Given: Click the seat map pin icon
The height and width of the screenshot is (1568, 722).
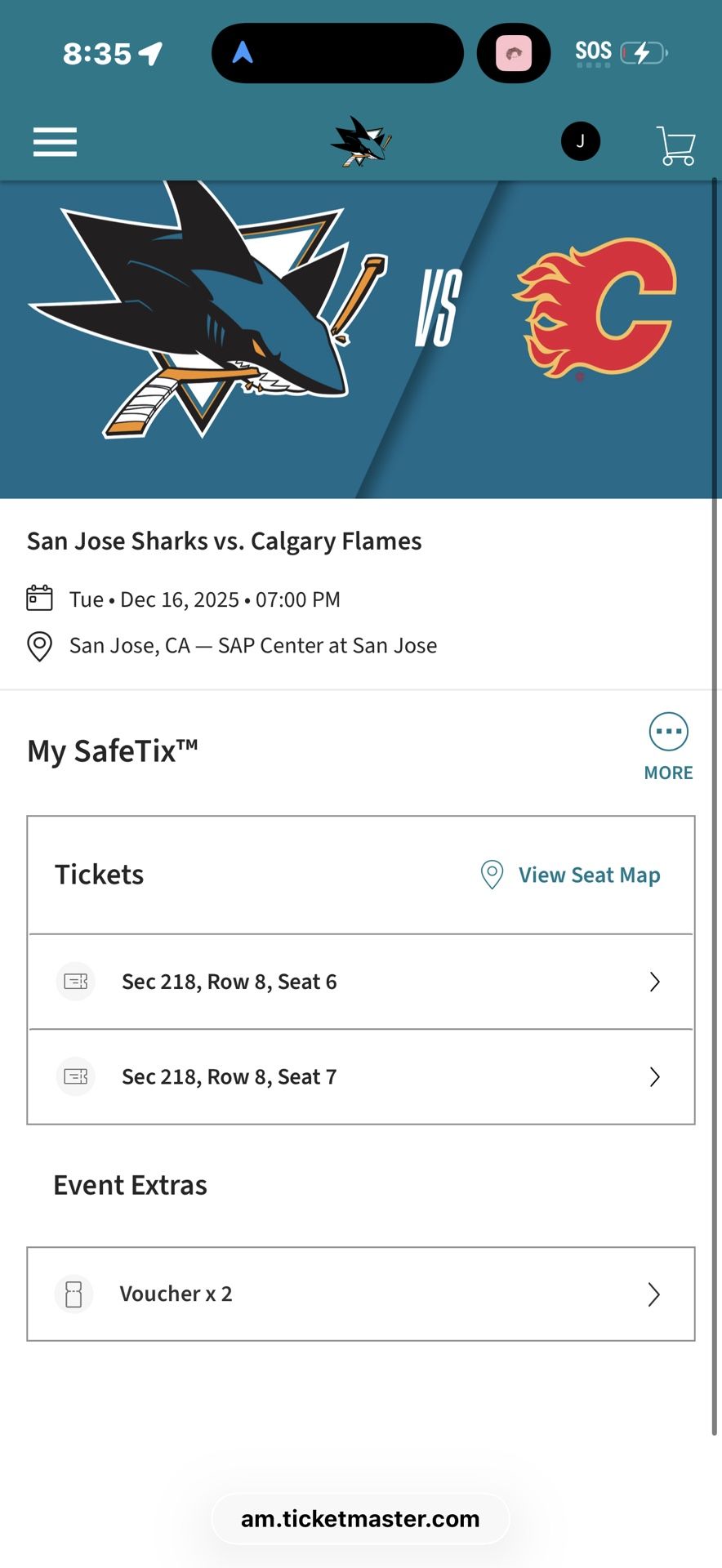Looking at the screenshot, I should tap(491, 874).
